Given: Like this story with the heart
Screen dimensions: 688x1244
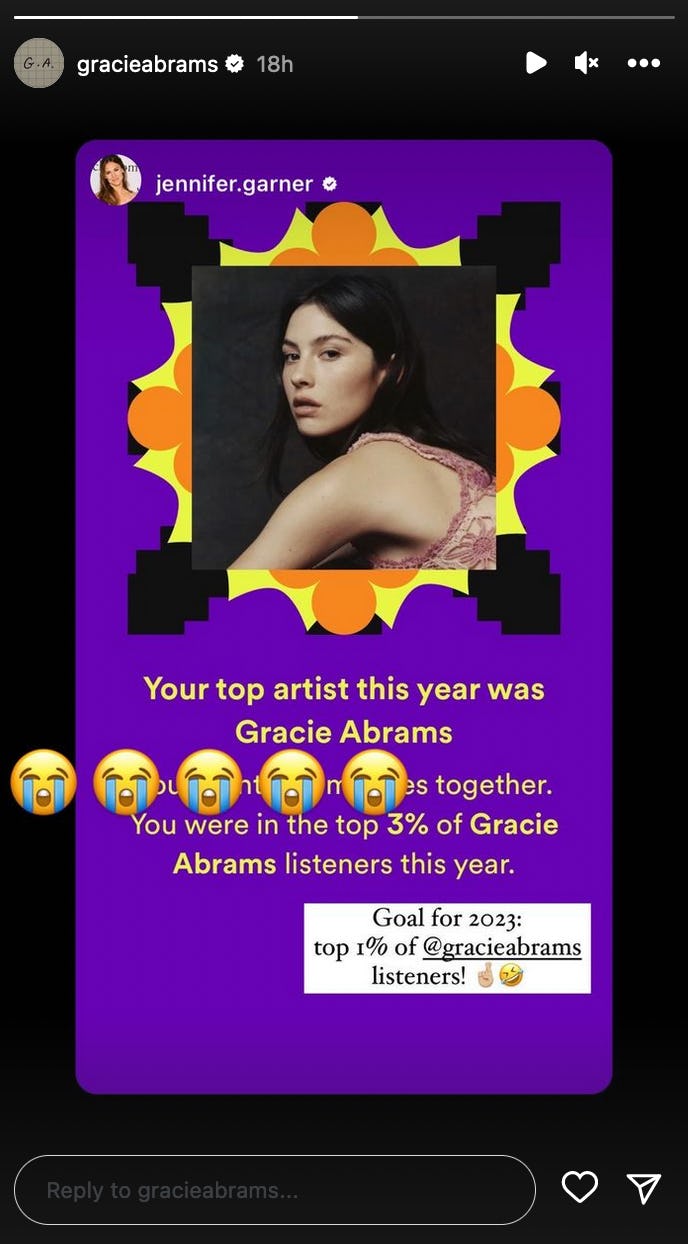Looking at the screenshot, I should 580,1187.
